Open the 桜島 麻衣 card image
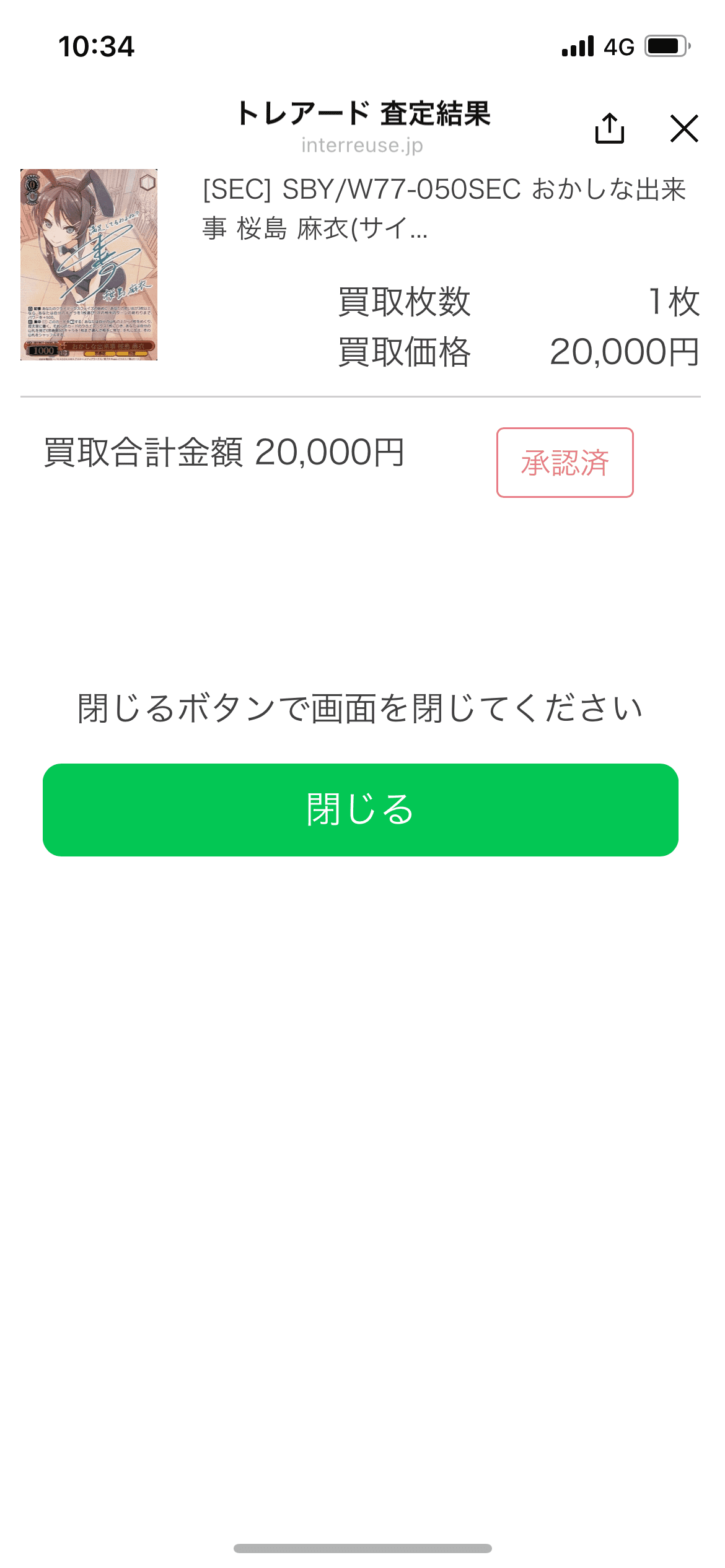The image size is (725, 1568). click(89, 264)
